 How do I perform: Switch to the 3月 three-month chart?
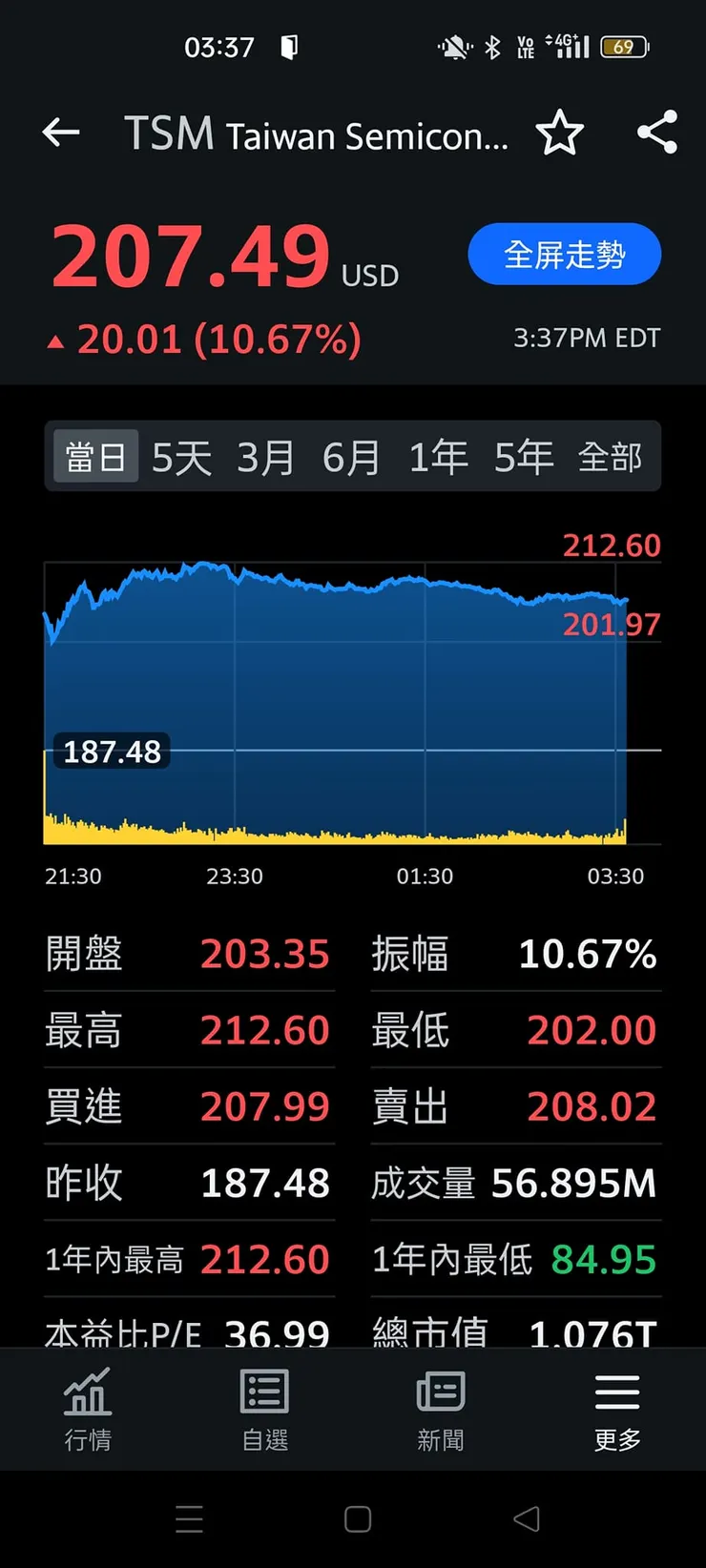266,456
